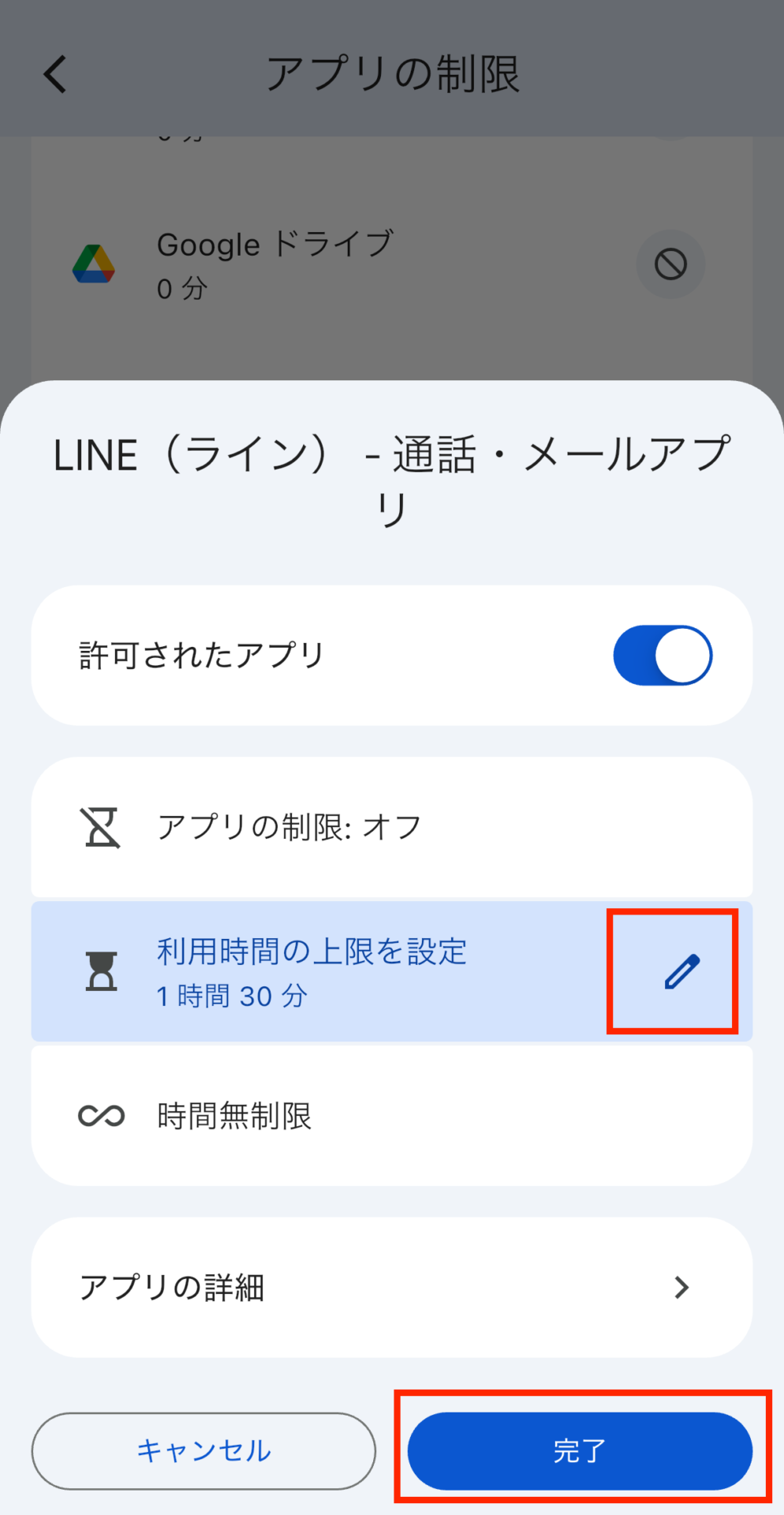This screenshot has width=784, height=1515.
Task: Tap the LINE（ライン）dialog title
Action: coord(391,476)
